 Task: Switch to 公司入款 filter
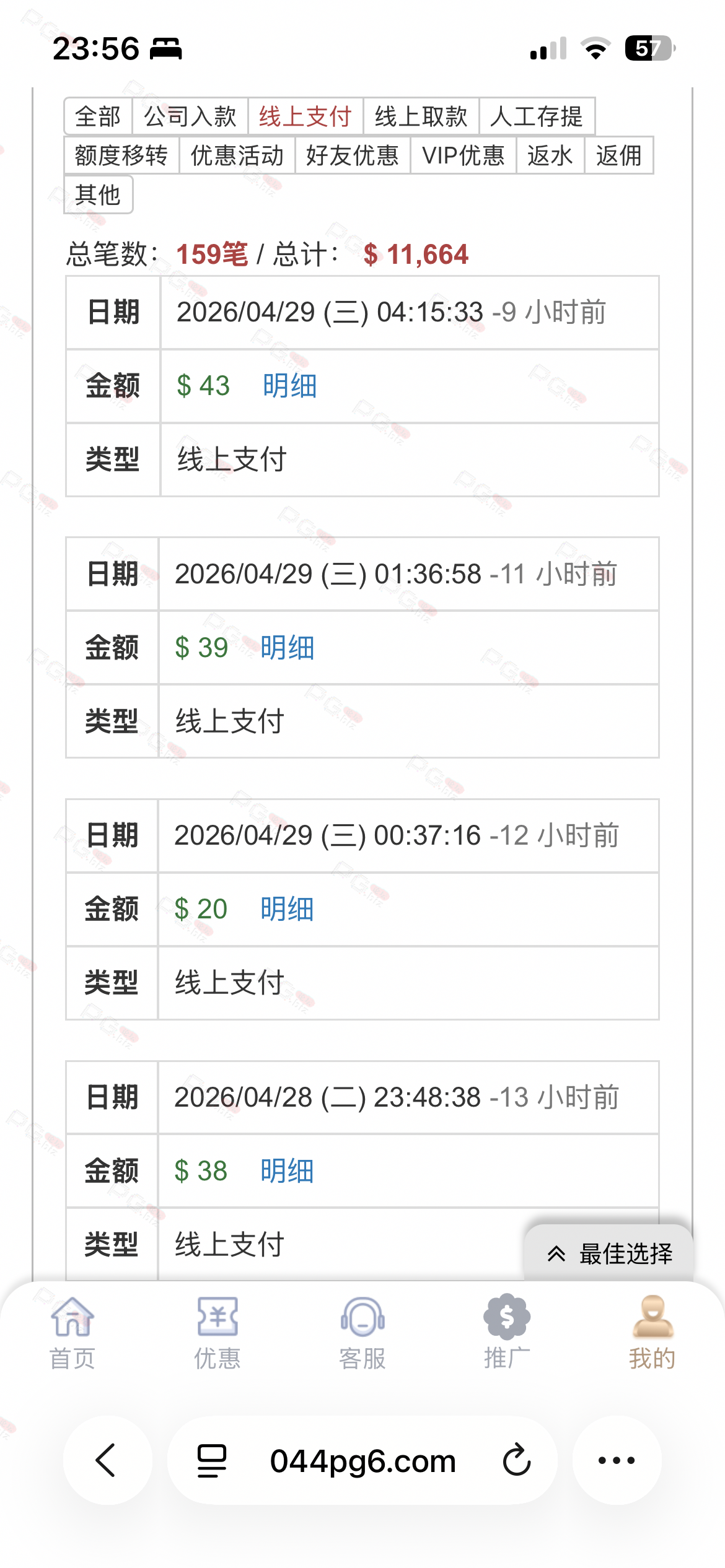(190, 116)
